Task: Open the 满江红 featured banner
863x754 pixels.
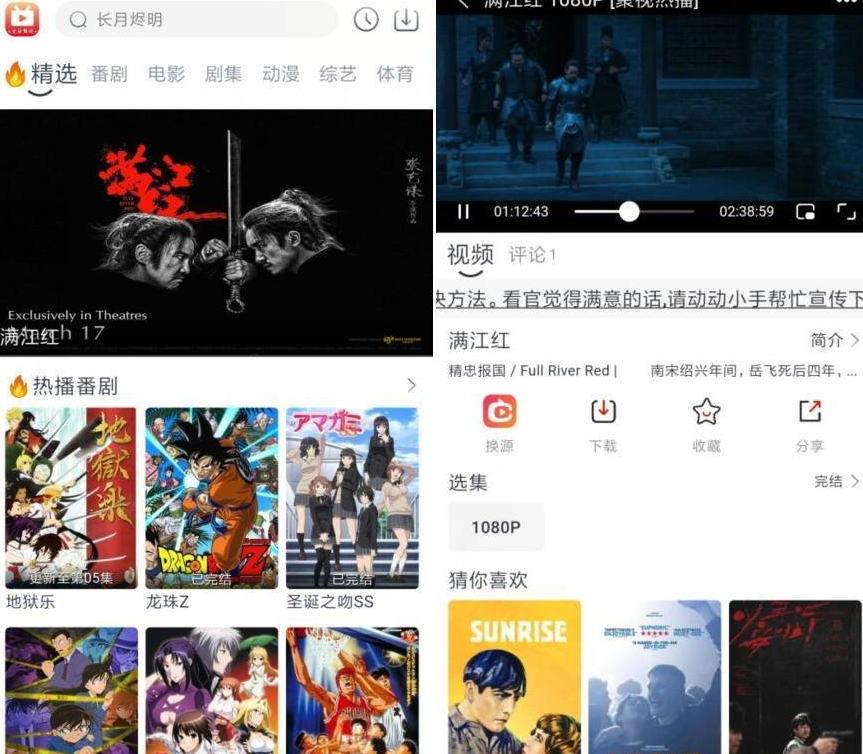Action: pyautogui.click(x=216, y=230)
